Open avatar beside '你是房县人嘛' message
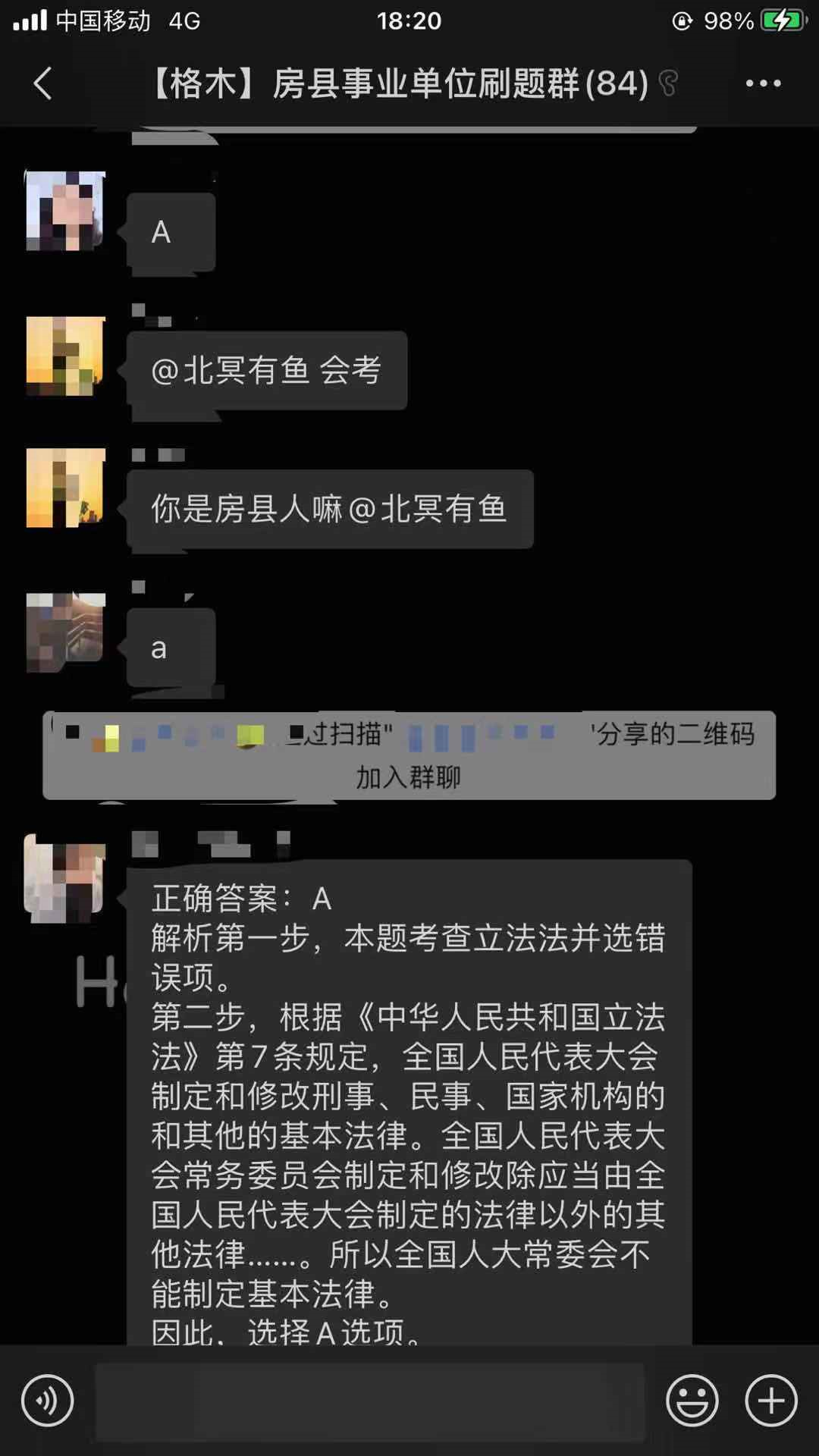 [x=65, y=488]
